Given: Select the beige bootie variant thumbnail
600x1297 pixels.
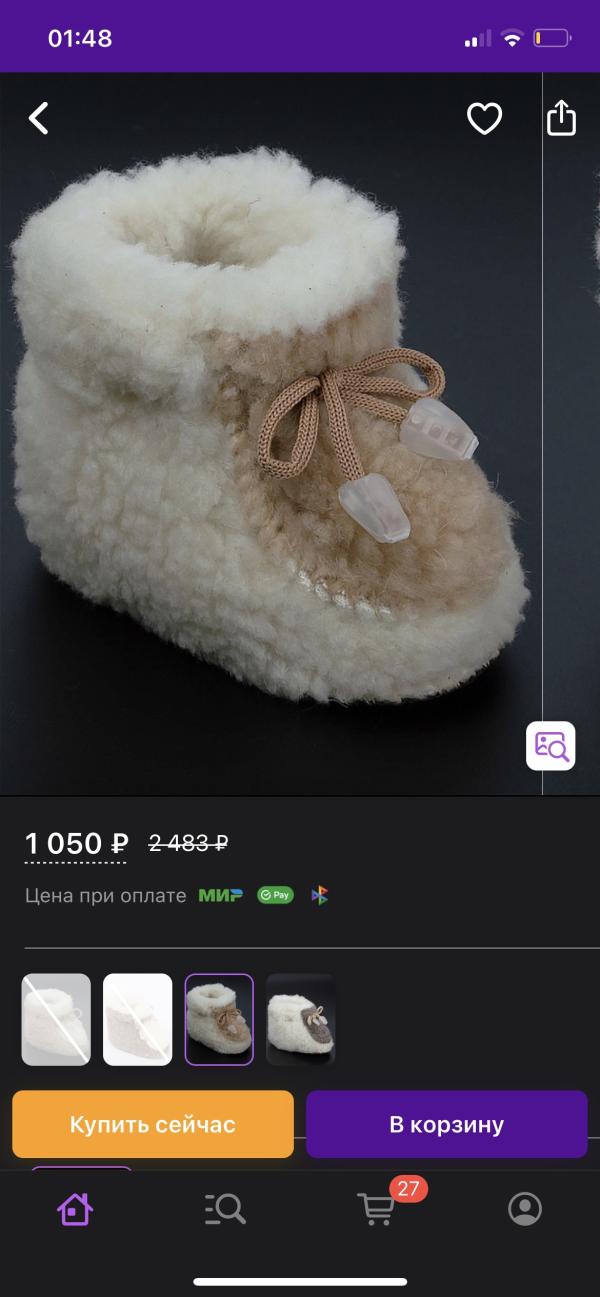Looking at the screenshot, I should click(x=219, y=1019).
